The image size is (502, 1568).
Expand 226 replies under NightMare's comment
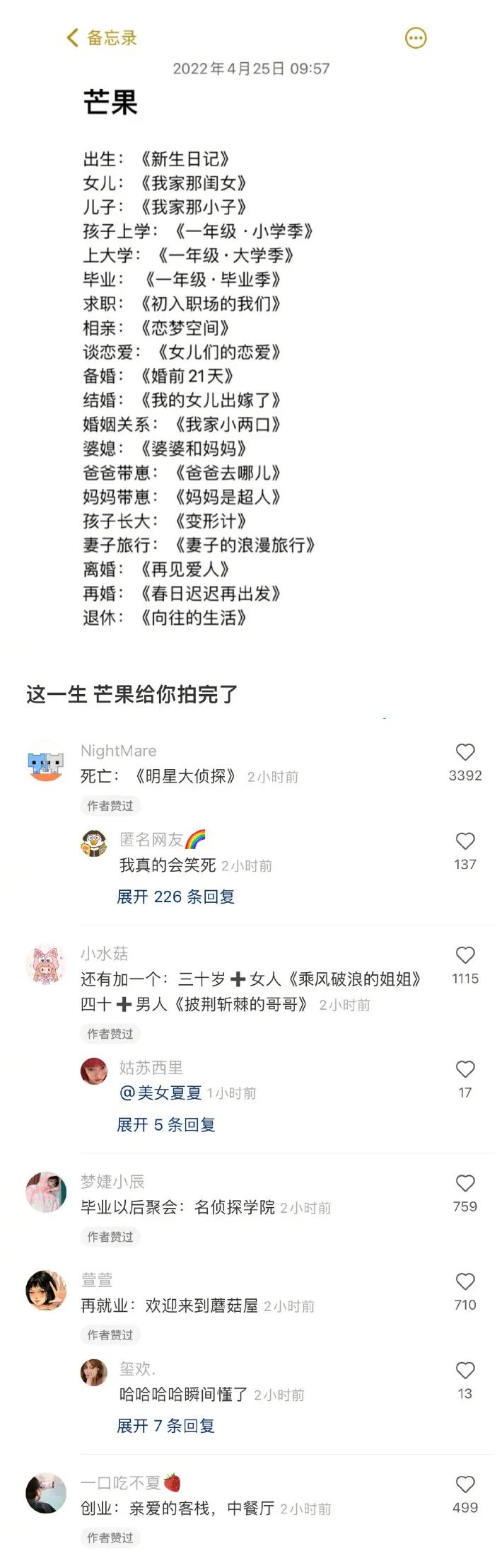tap(175, 897)
